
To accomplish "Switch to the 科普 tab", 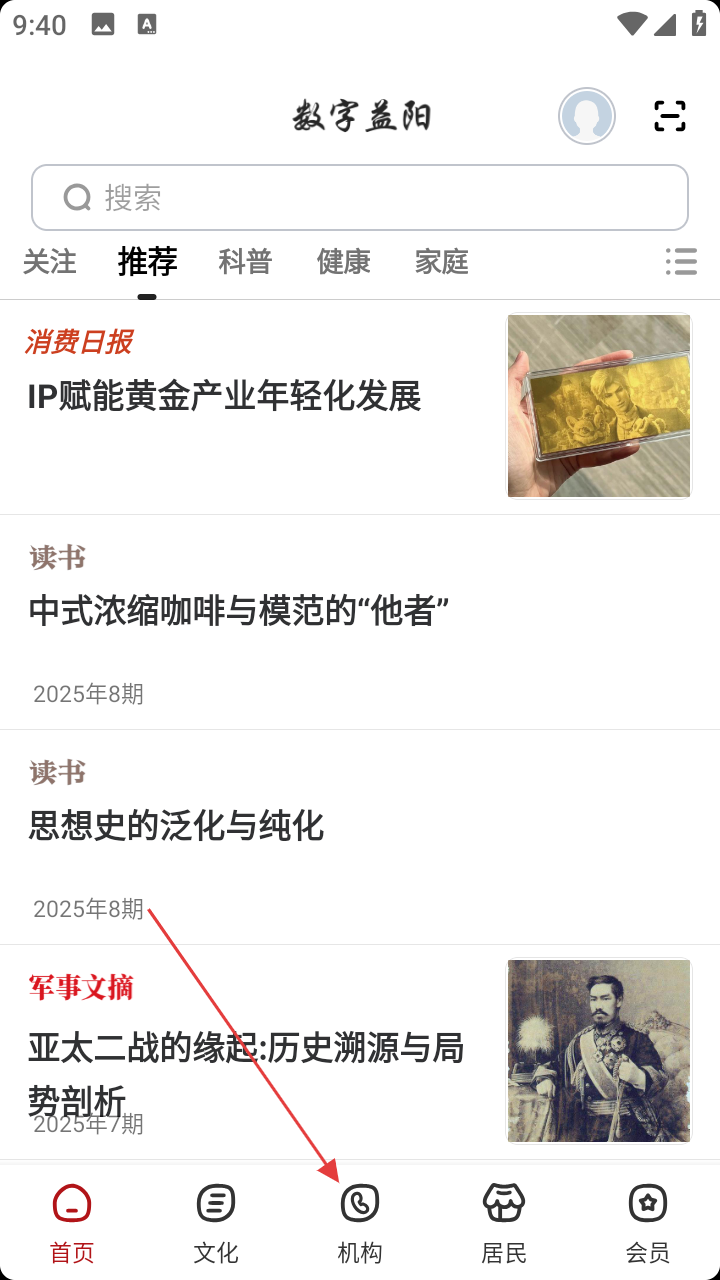I will pos(245,262).
